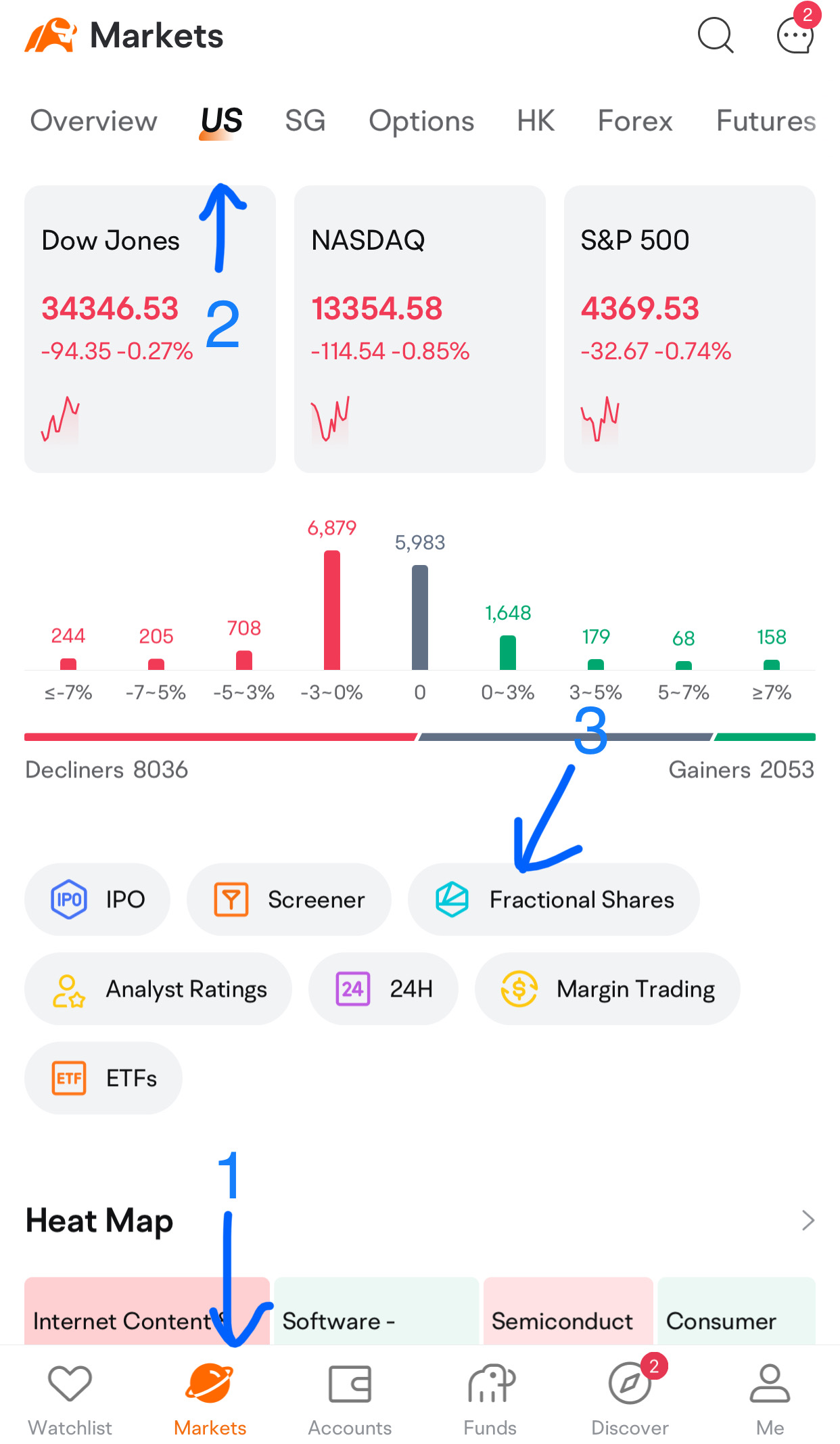840x1444 pixels.
Task: Select the Options tab
Action: [421, 121]
